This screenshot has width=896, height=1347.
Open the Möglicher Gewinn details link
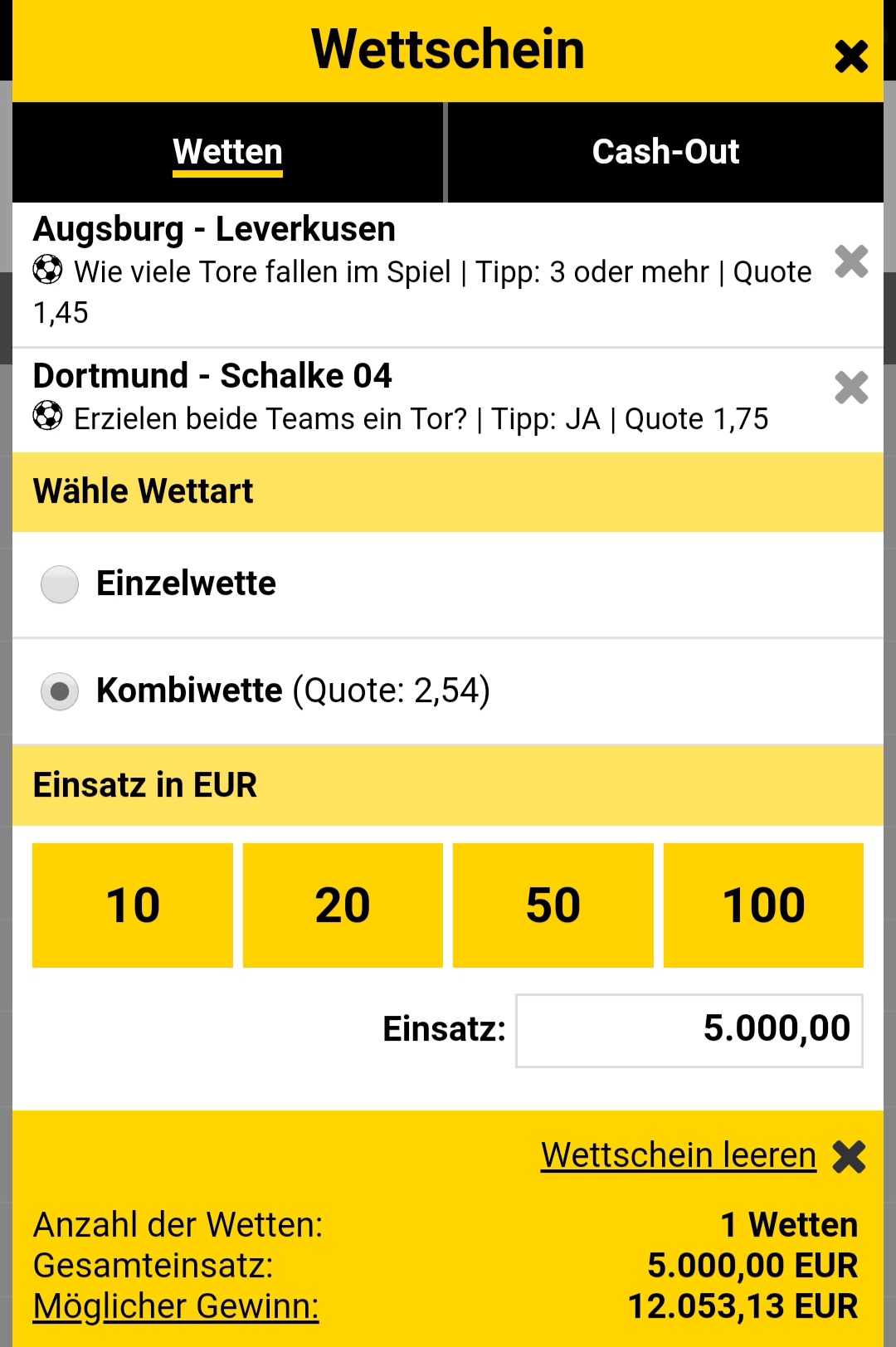[176, 1306]
